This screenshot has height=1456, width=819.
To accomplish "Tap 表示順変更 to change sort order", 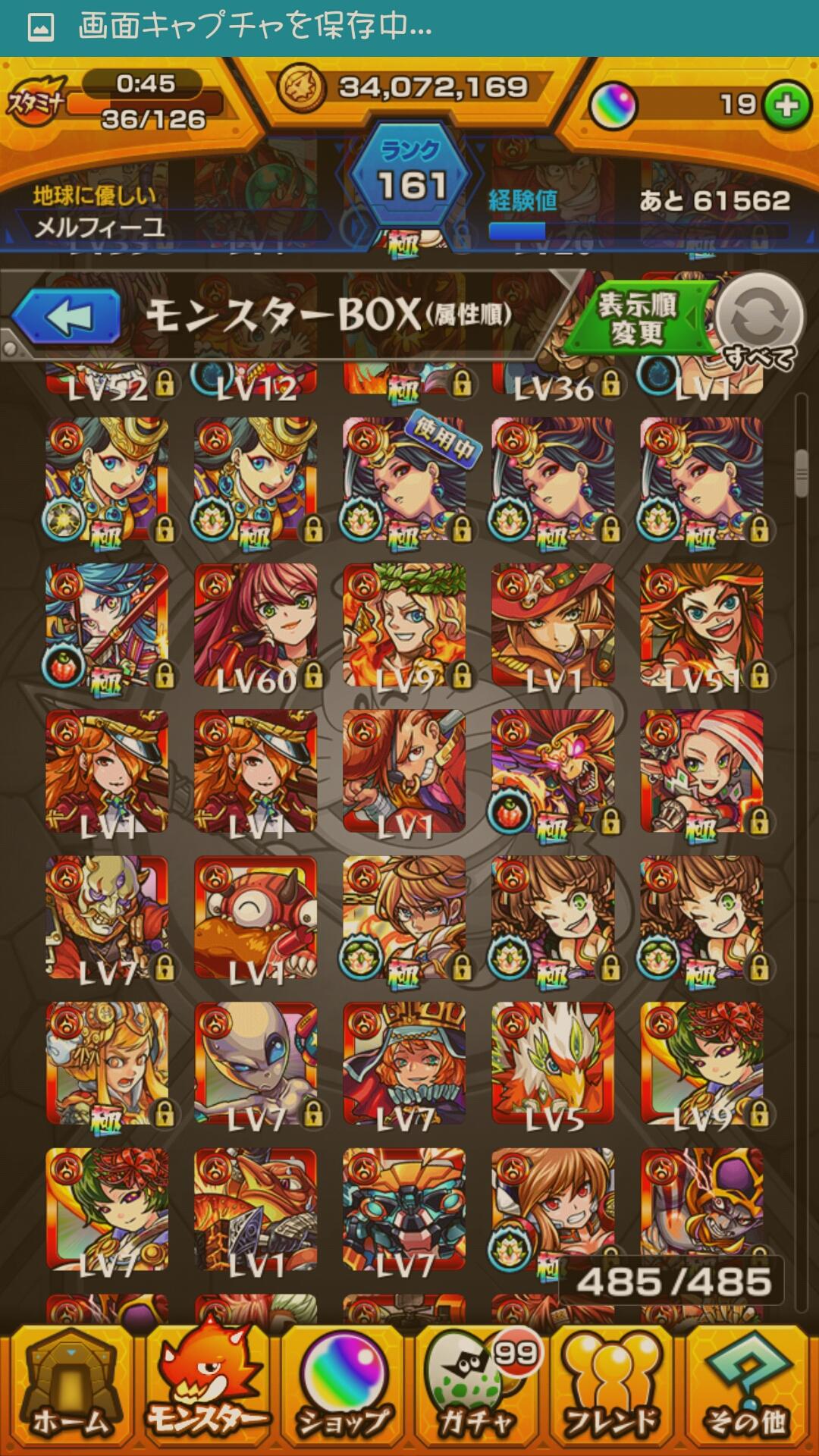I will (x=637, y=318).
